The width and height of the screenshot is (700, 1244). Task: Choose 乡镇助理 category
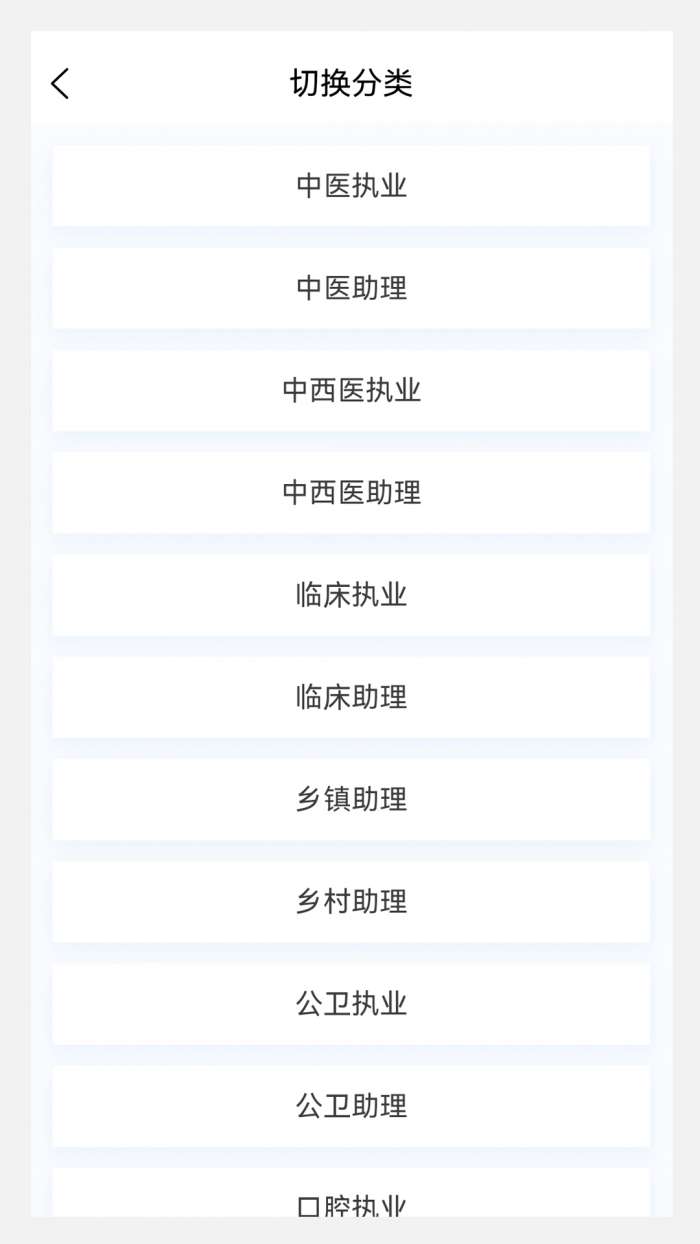click(351, 799)
